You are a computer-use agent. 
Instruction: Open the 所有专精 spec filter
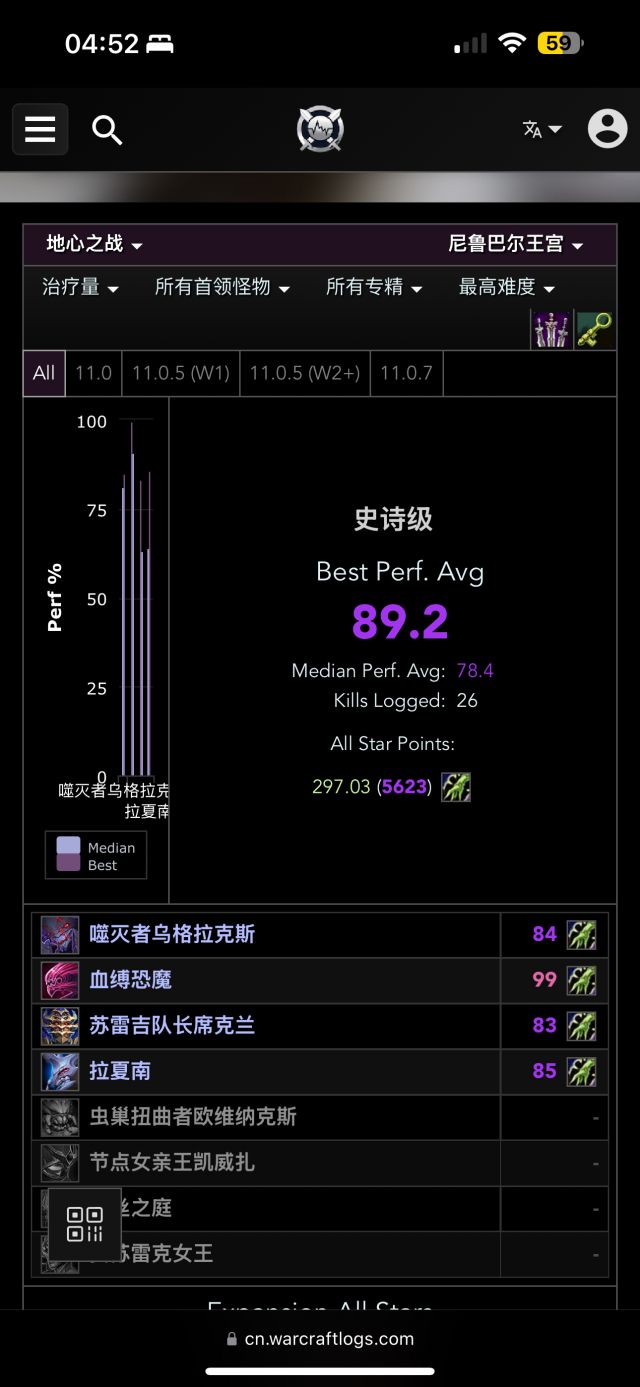(373, 288)
